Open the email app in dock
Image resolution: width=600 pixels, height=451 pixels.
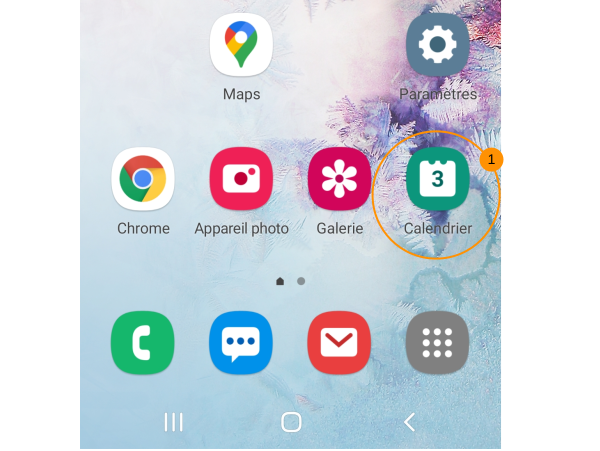coord(339,343)
